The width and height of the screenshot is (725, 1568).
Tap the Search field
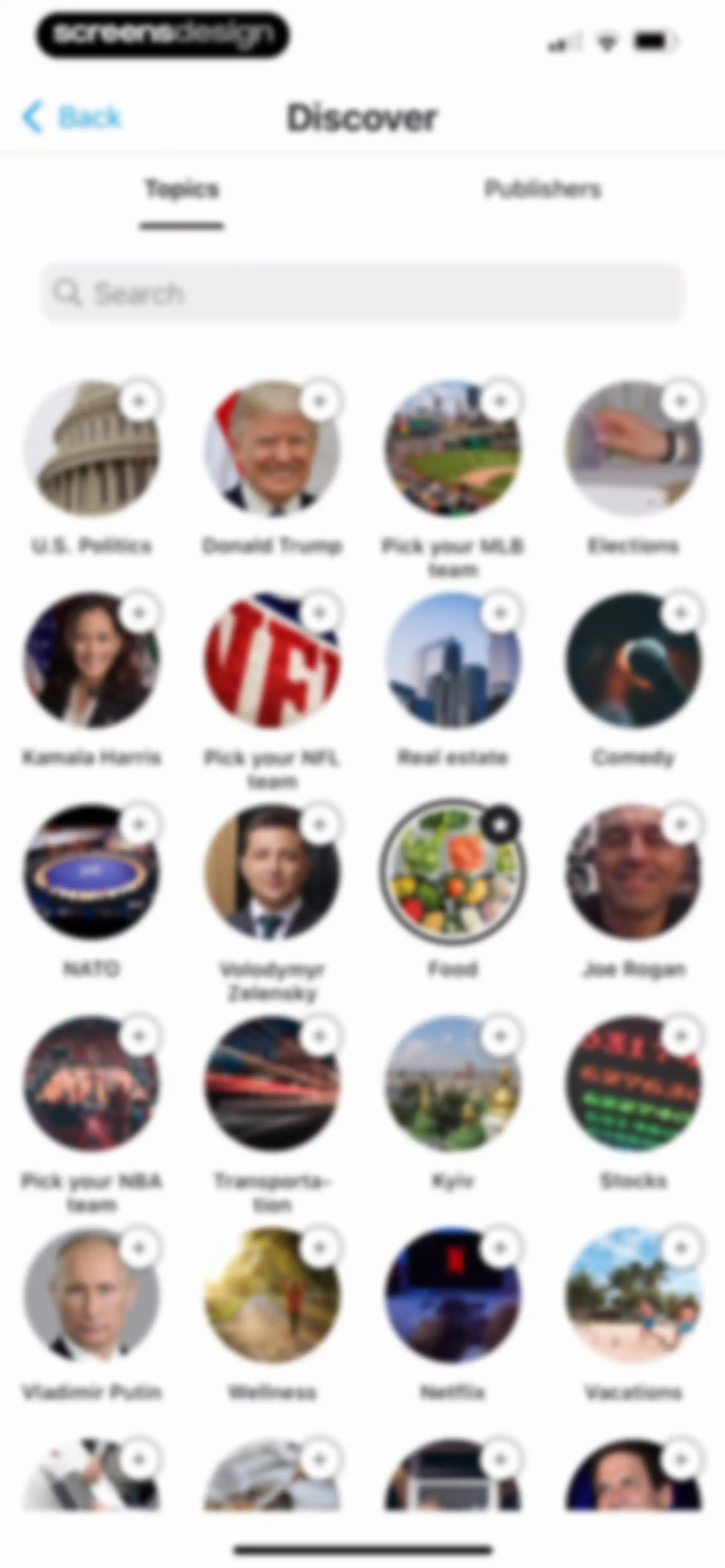pyautogui.click(x=362, y=293)
